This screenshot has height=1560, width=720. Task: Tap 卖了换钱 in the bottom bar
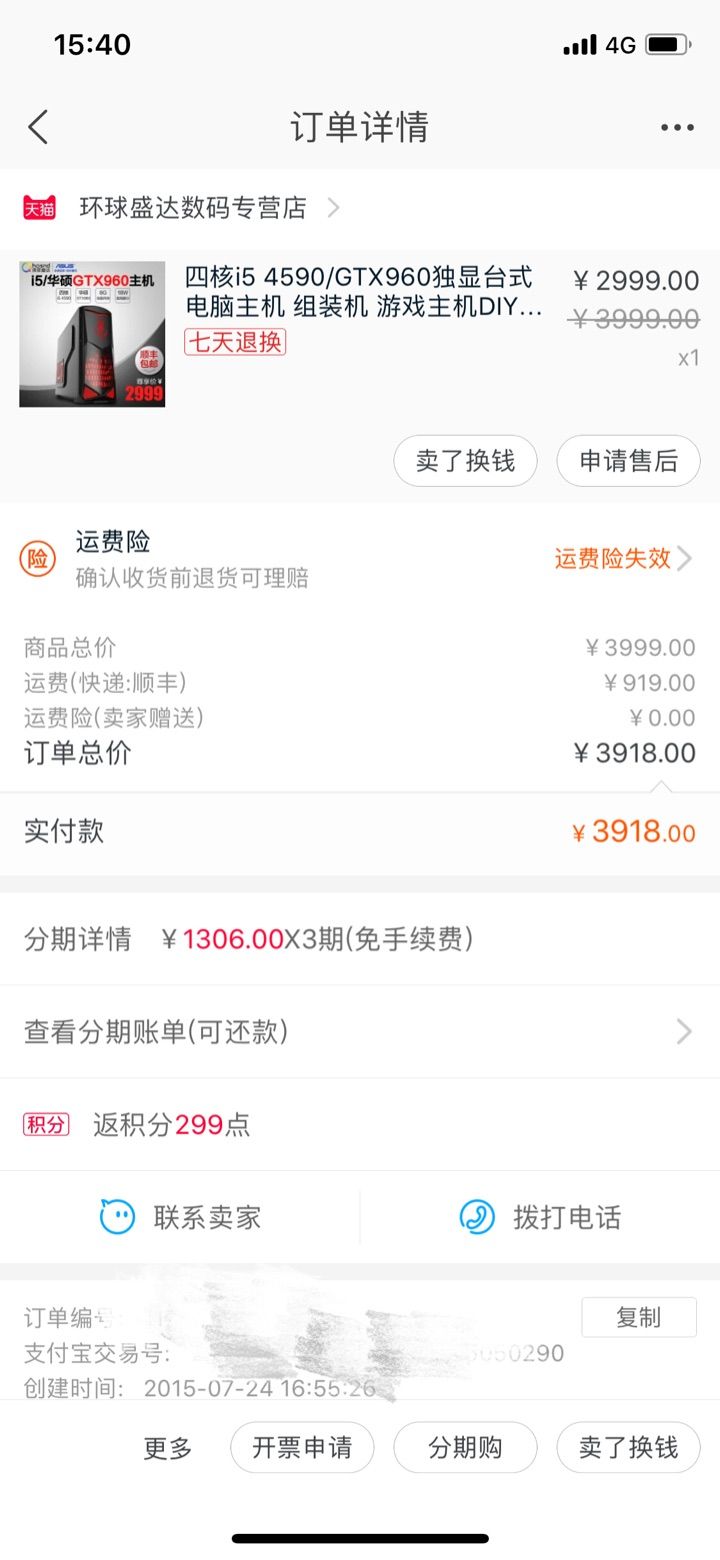tap(628, 1447)
